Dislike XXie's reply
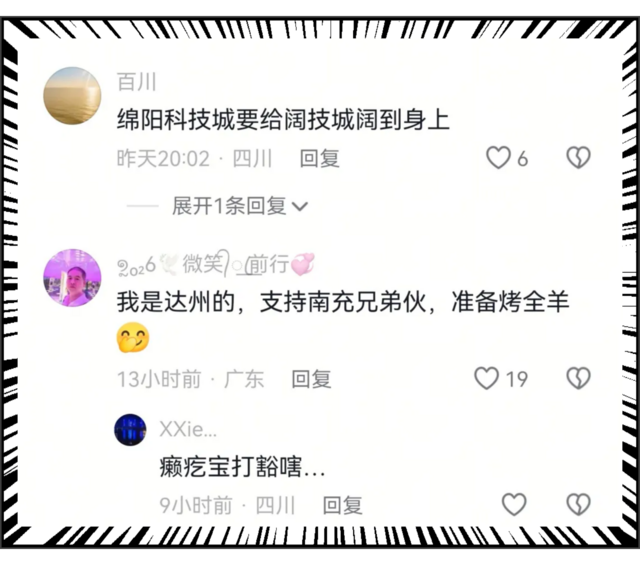 tap(578, 504)
